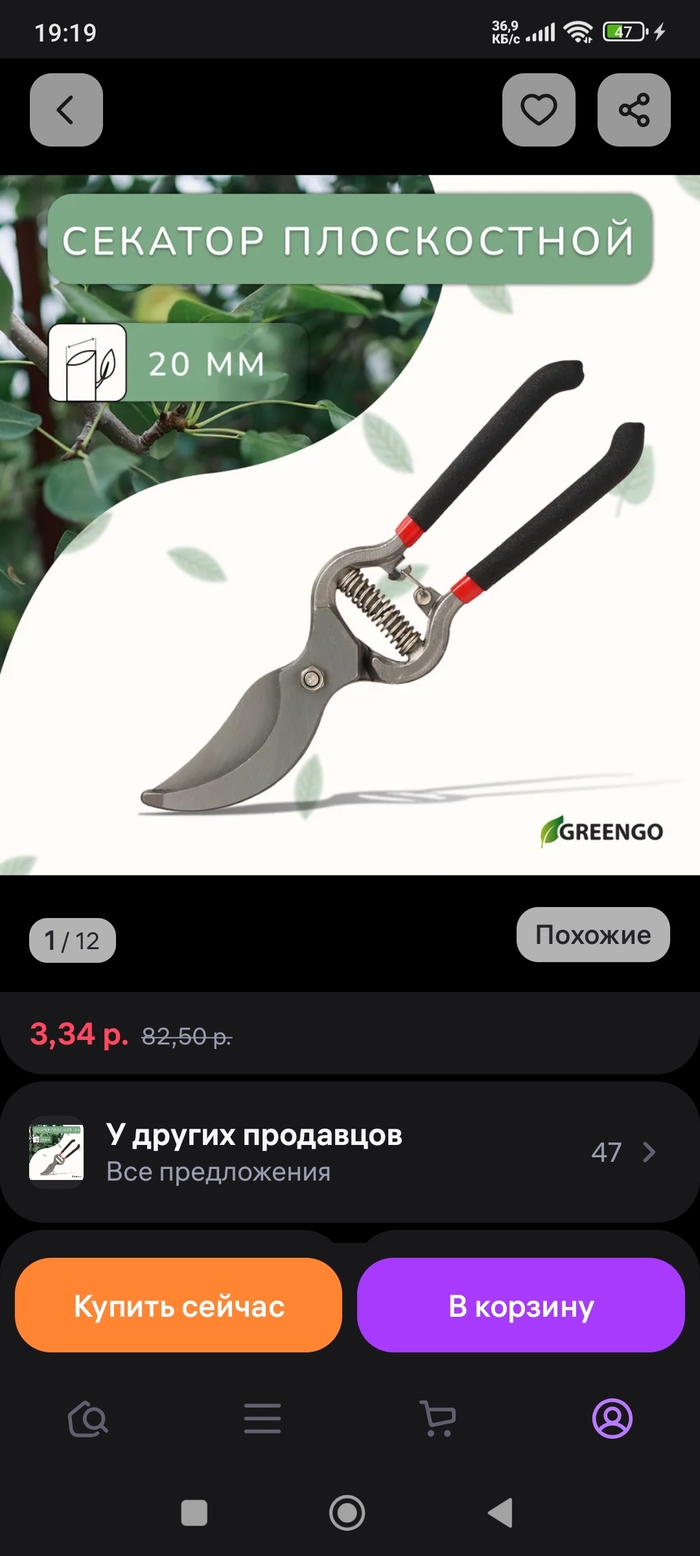Open the profile tab
The width and height of the screenshot is (700, 1556).
pos(612,1418)
